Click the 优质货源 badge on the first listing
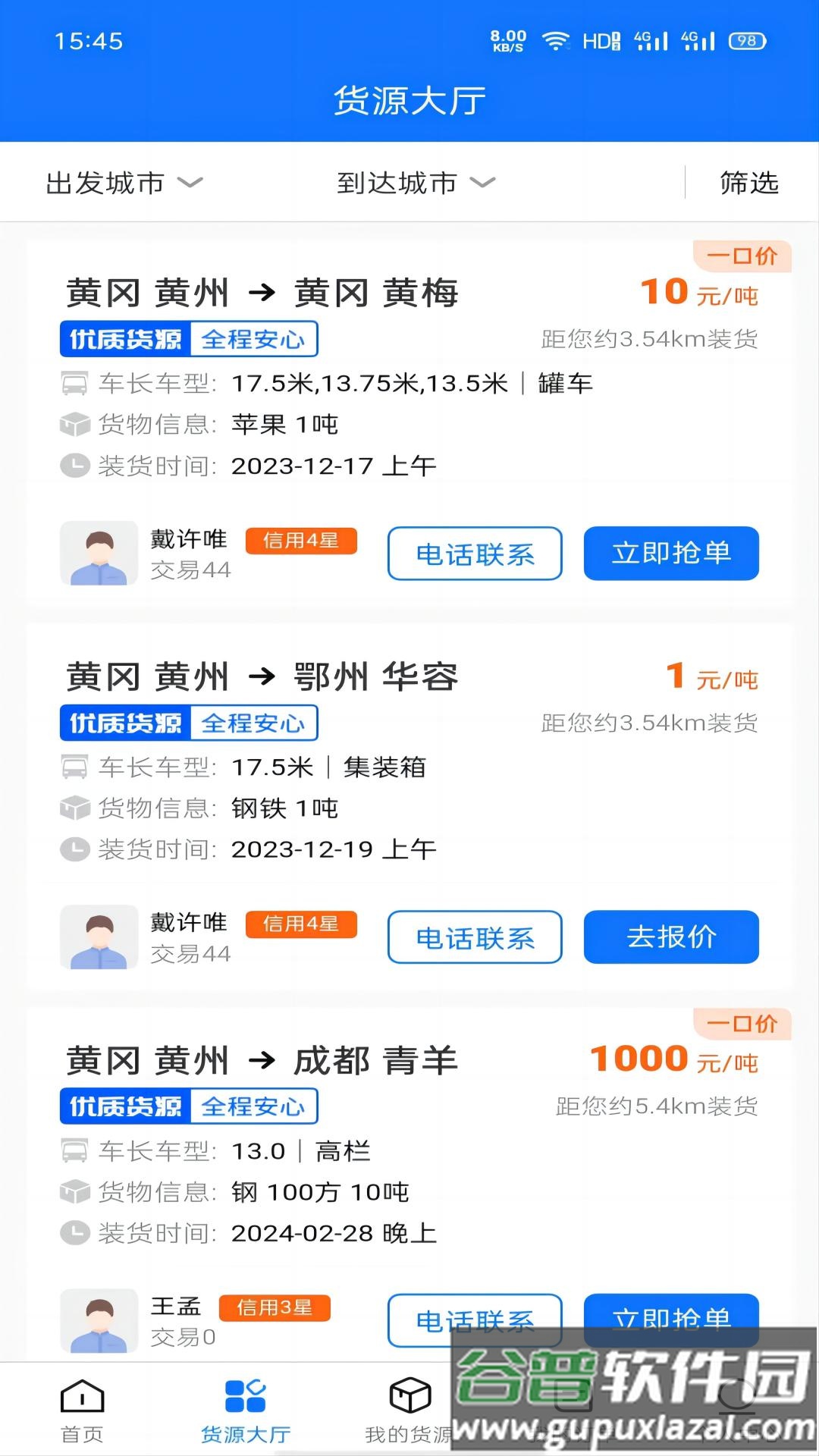 124,339
